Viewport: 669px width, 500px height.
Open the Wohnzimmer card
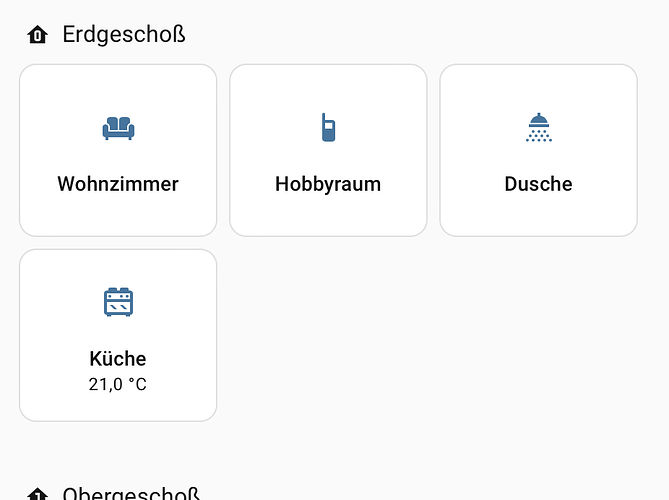pyautogui.click(x=118, y=151)
